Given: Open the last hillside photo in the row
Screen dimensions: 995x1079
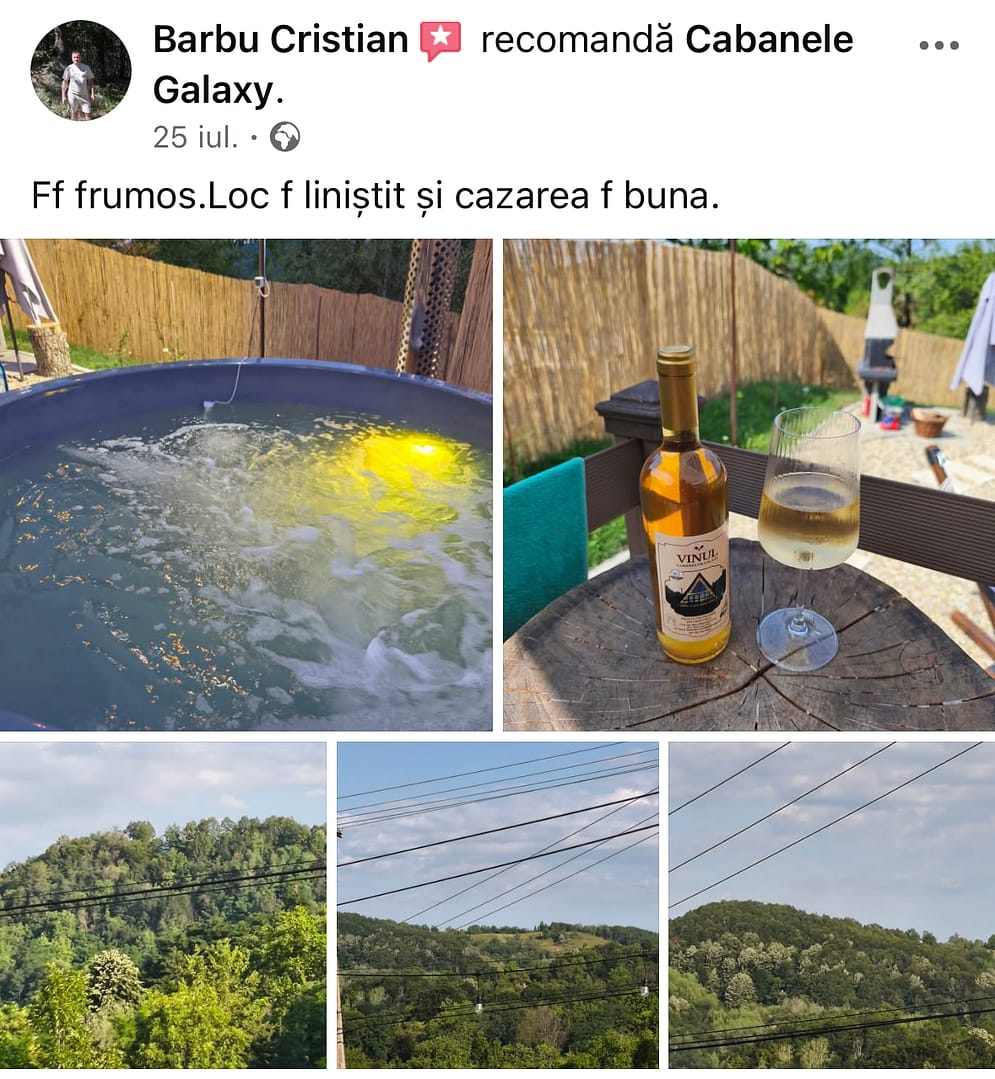Looking at the screenshot, I should 831,905.
